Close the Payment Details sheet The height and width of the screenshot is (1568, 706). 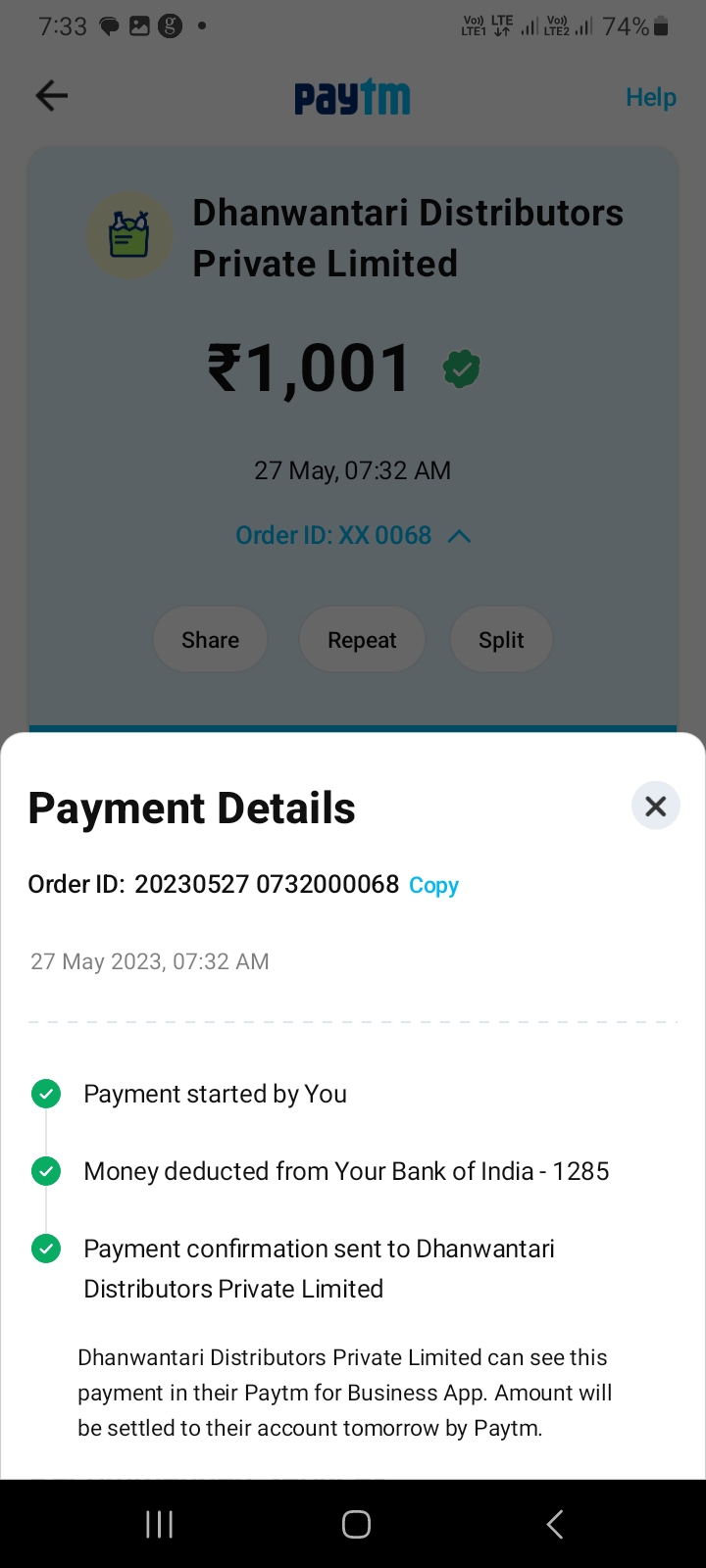point(655,806)
